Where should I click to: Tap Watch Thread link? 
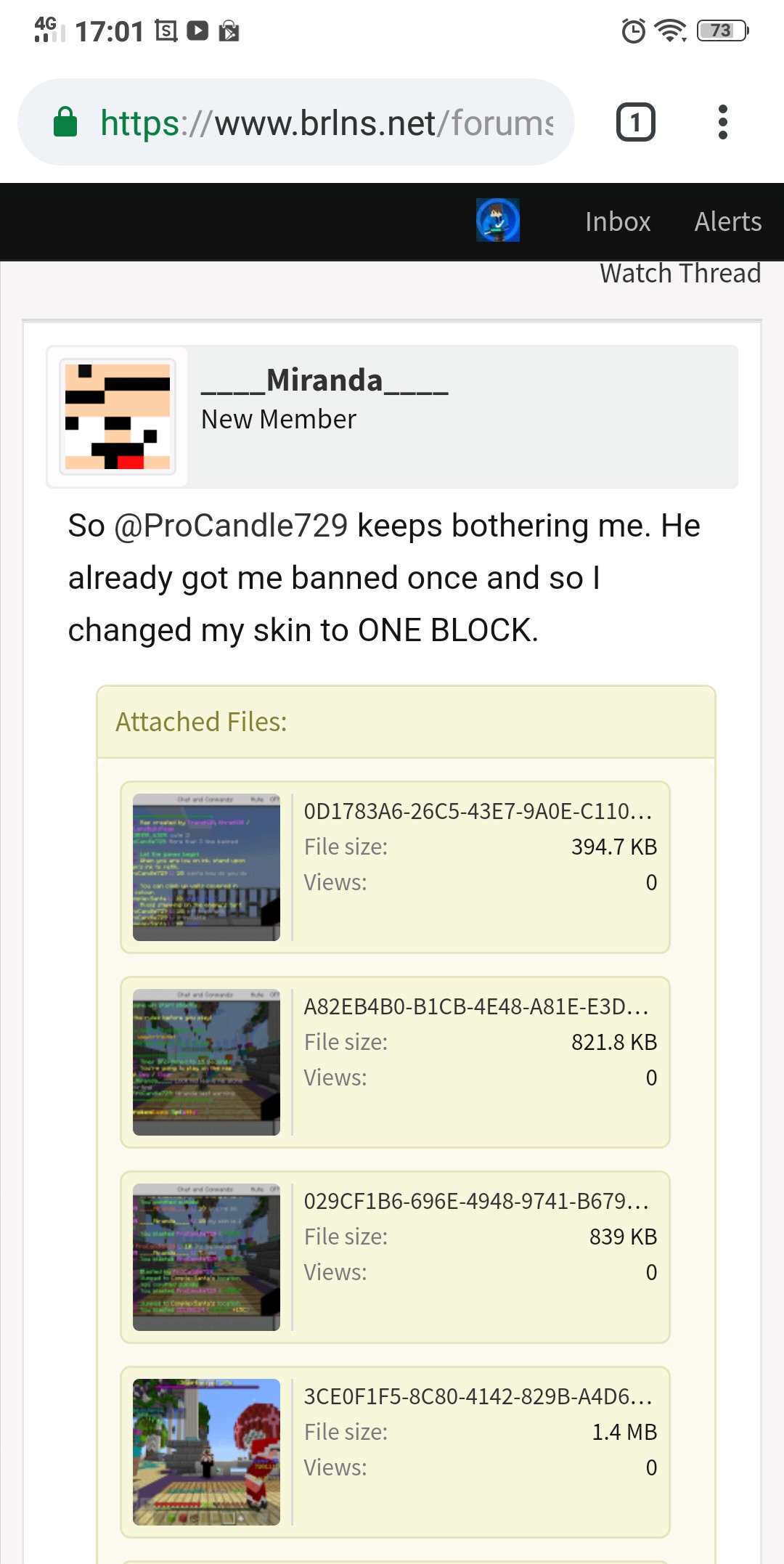click(x=680, y=273)
